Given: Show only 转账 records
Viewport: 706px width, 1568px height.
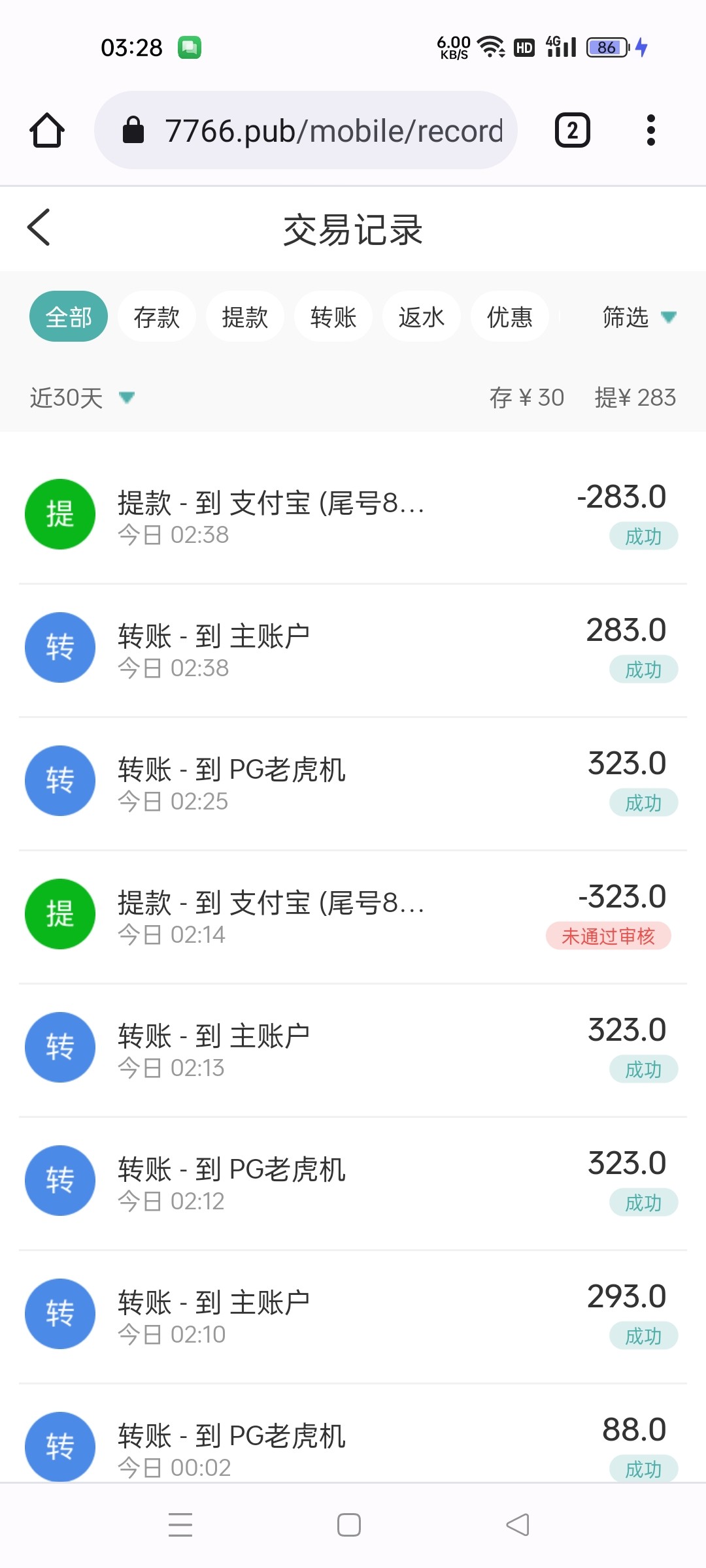Looking at the screenshot, I should coord(333,317).
